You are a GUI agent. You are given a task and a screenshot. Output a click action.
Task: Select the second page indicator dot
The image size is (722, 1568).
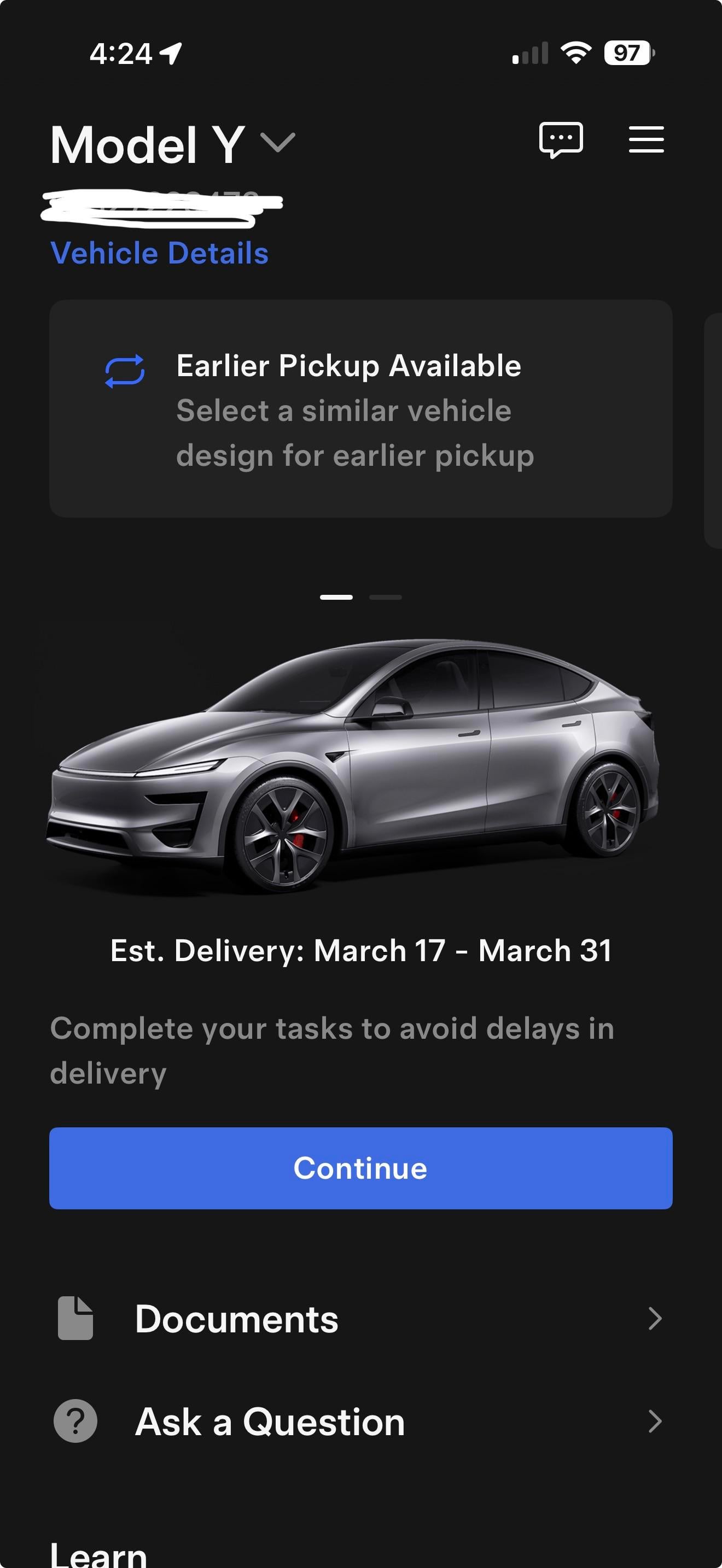click(386, 597)
